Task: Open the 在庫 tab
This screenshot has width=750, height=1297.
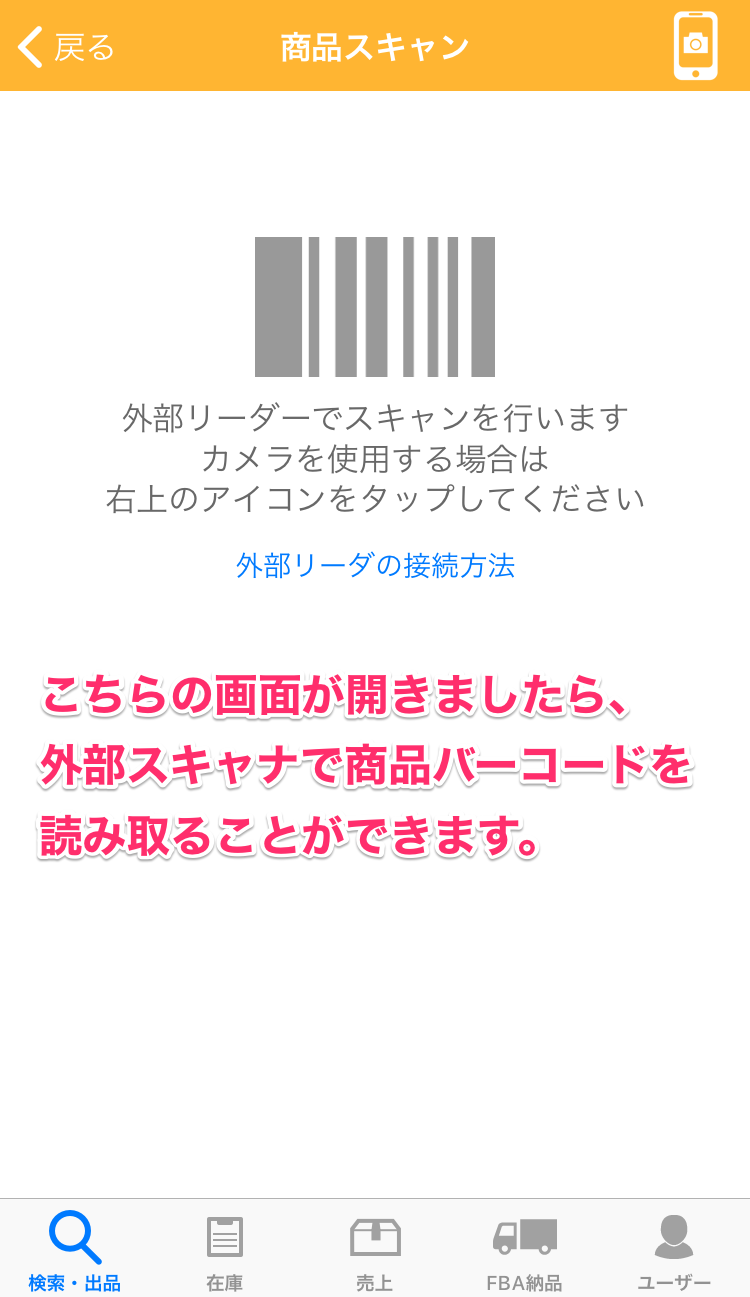Action: (x=225, y=1251)
